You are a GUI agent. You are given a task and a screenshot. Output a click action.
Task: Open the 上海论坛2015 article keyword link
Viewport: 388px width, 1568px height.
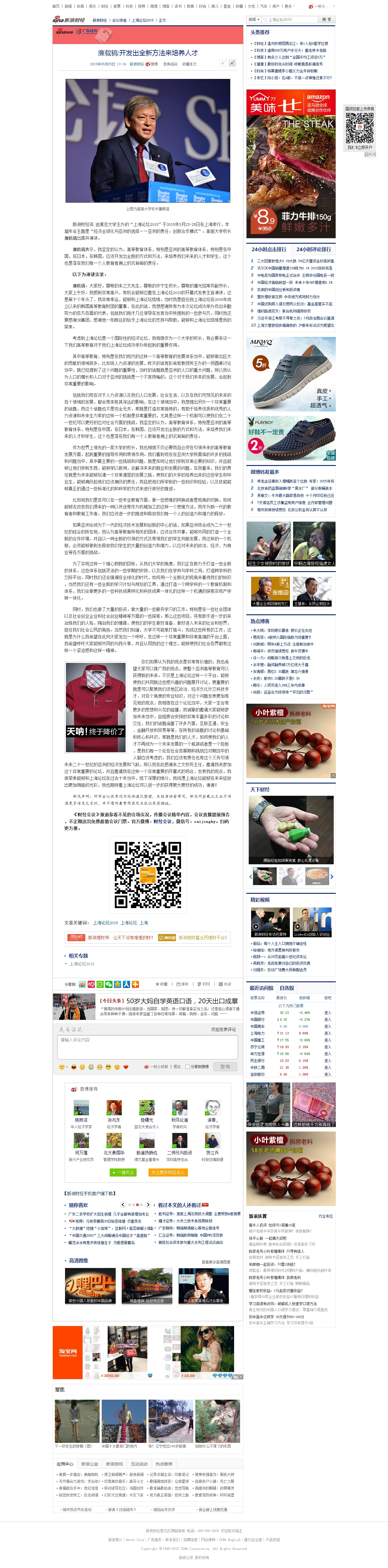(x=105, y=923)
